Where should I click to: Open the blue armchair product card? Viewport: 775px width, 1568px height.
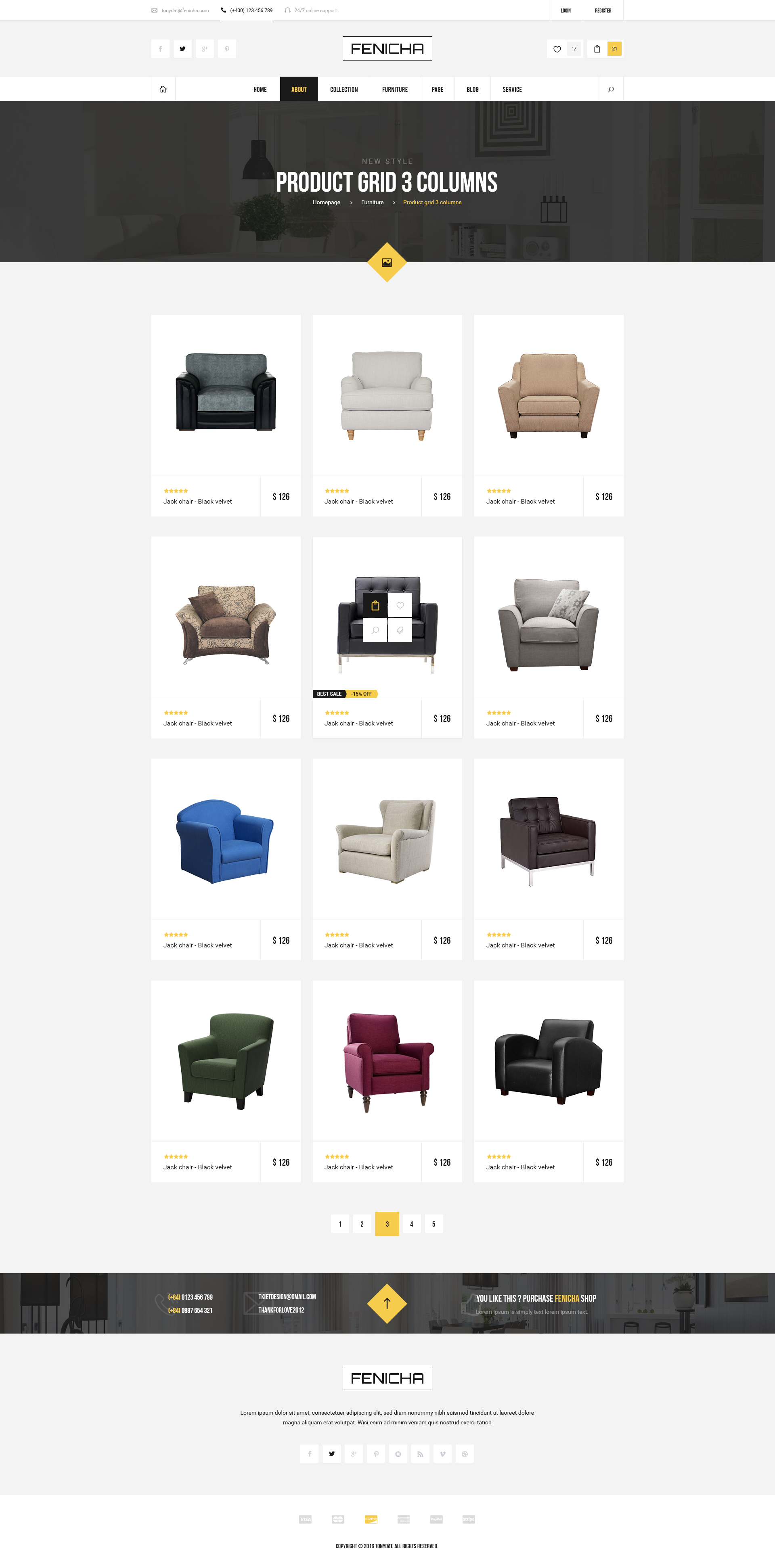pos(225,840)
